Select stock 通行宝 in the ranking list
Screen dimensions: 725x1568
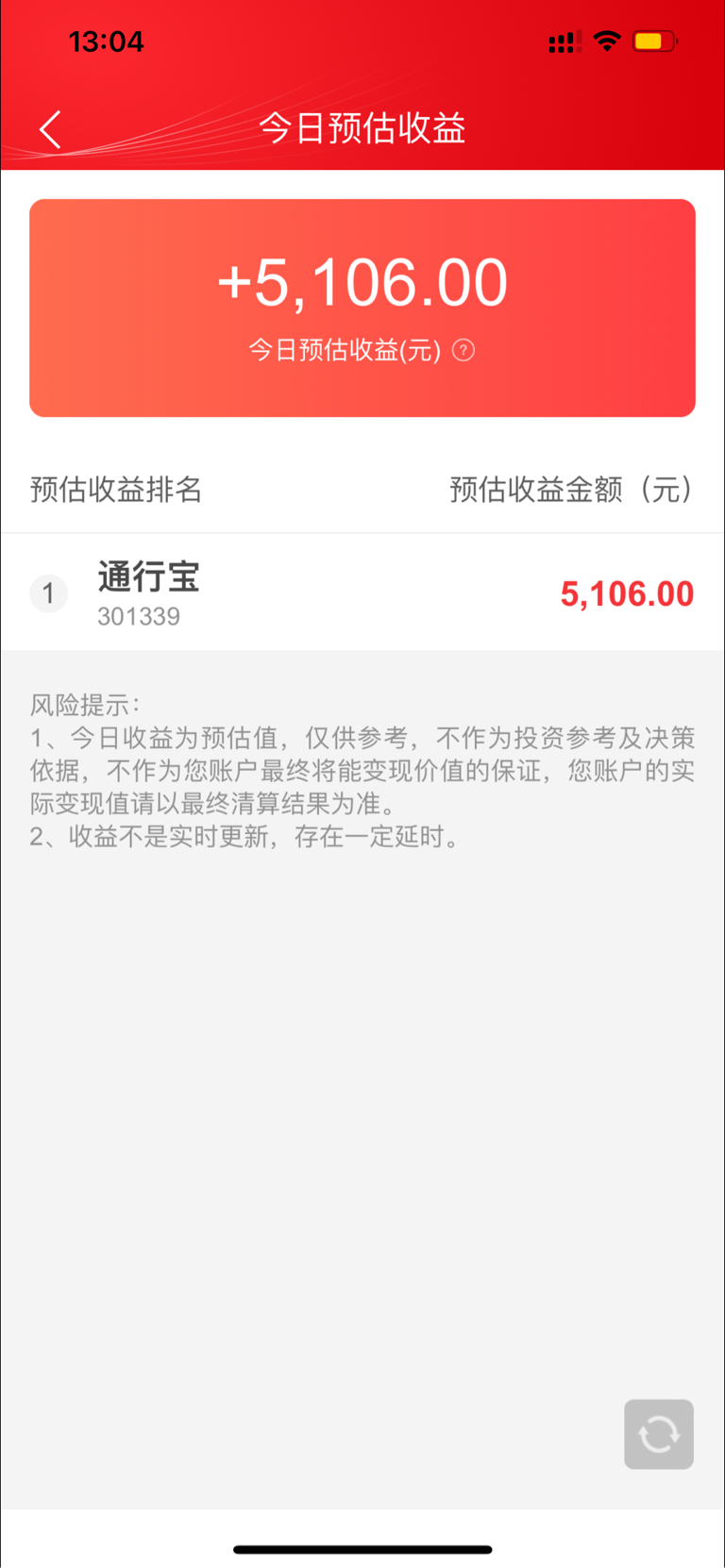(148, 576)
